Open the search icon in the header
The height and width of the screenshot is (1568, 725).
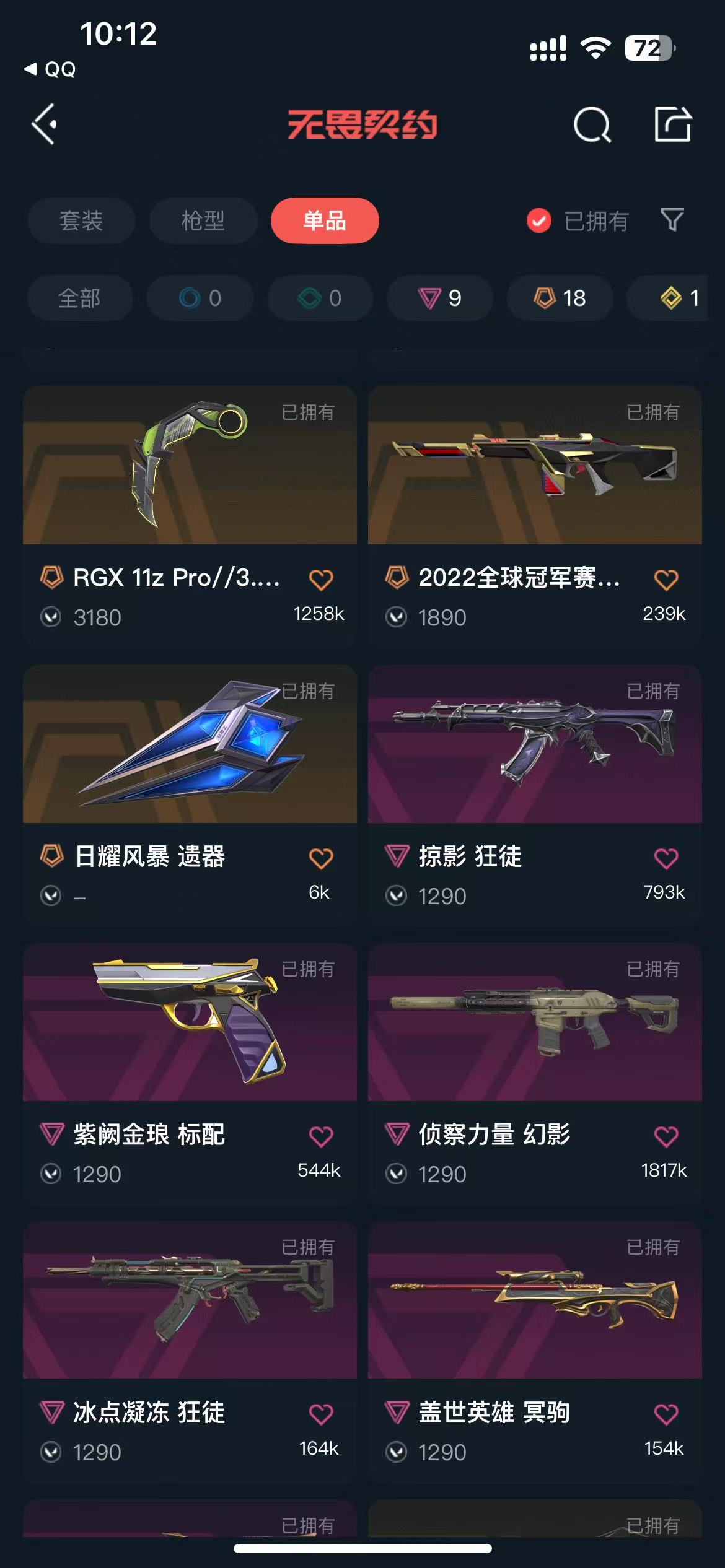(x=592, y=124)
